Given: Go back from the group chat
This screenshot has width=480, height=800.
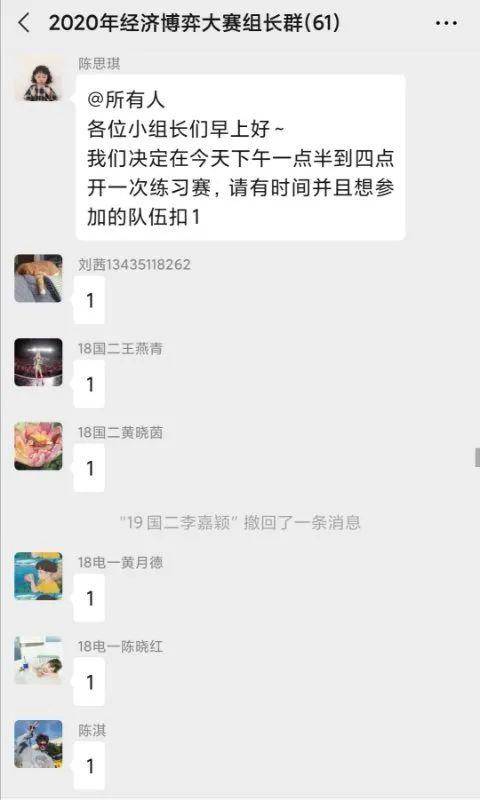Looking at the screenshot, I should [24, 23].
